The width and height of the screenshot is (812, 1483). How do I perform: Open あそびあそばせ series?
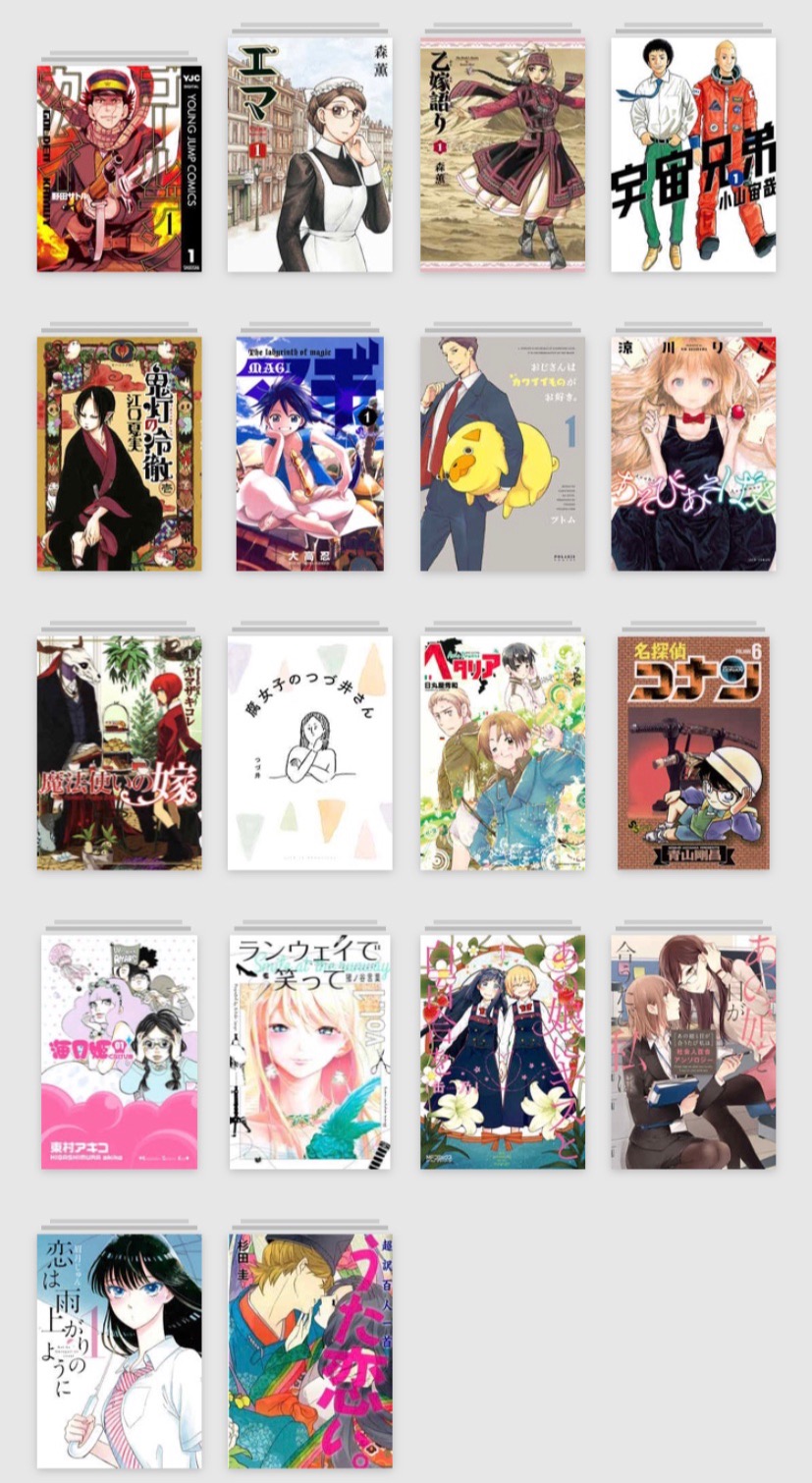(x=692, y=453)
